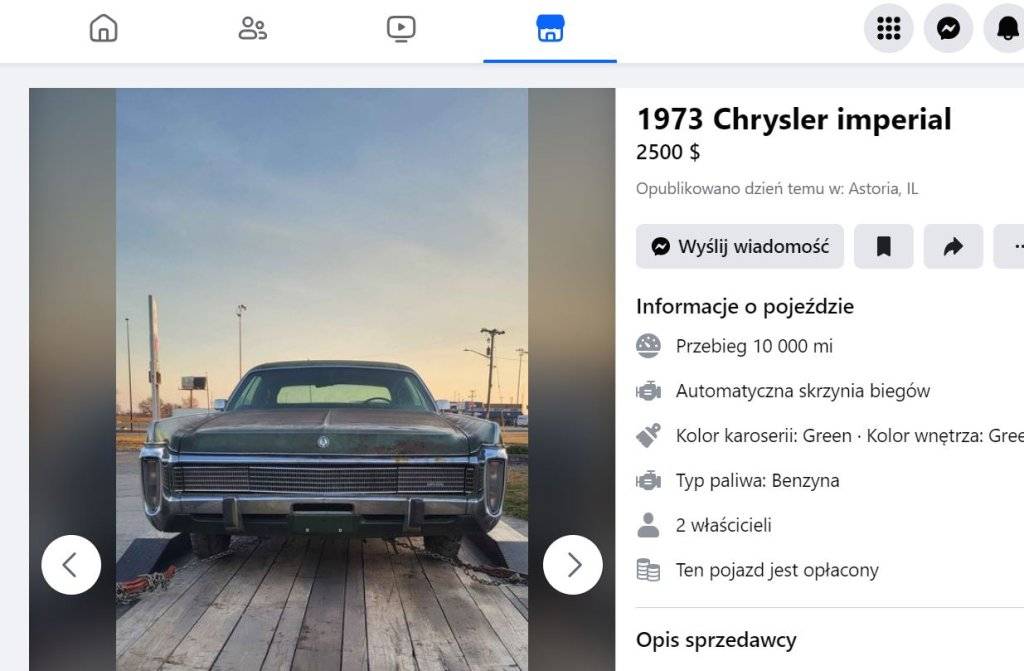Open the notifications bell

point(1006,29)
